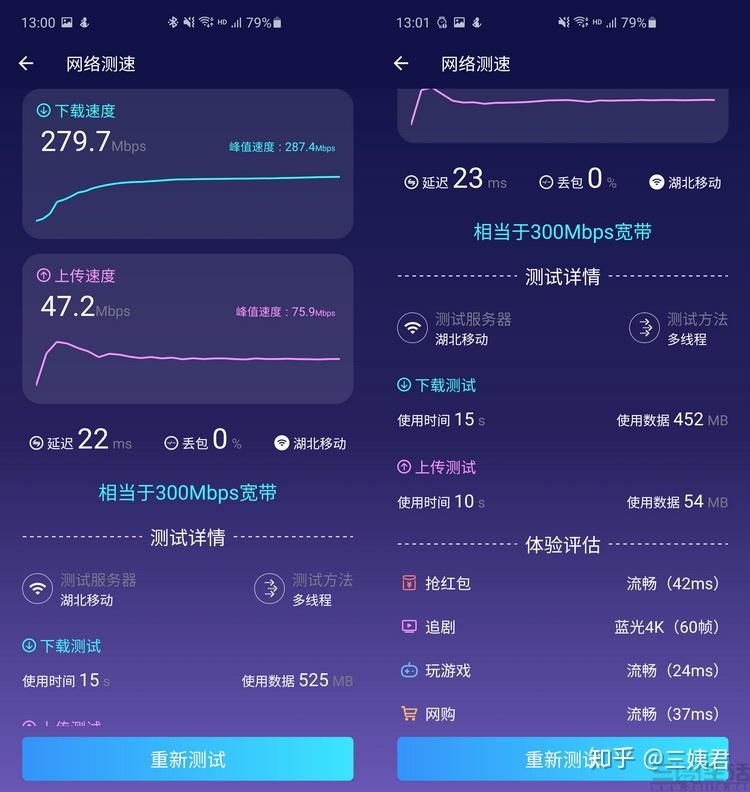Click the 抢红包 red packet icon
750x792 pixels.
pos(408,582)
